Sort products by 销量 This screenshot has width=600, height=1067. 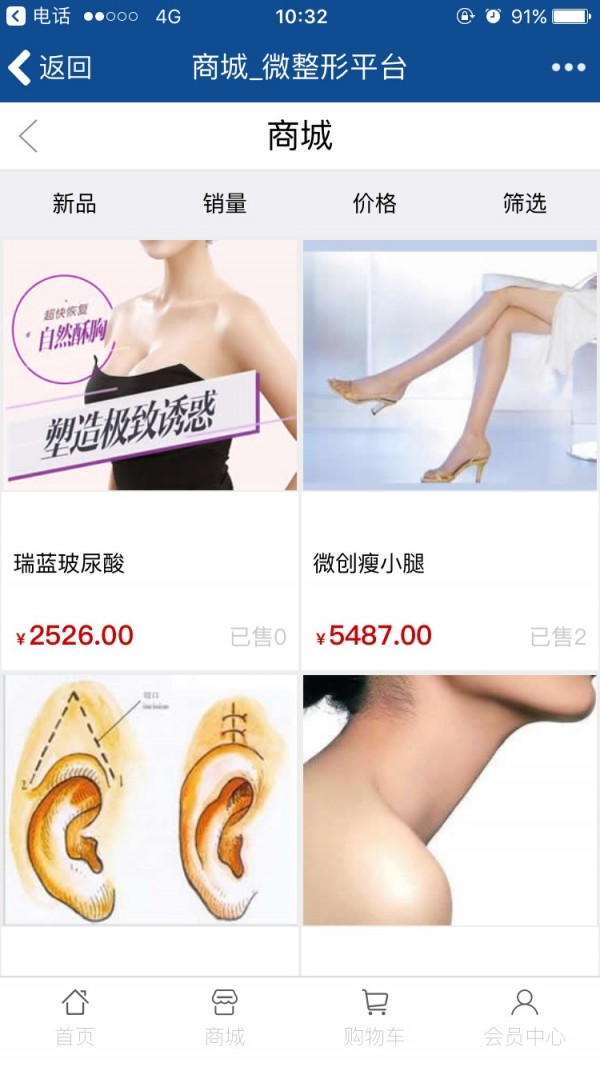225,204
